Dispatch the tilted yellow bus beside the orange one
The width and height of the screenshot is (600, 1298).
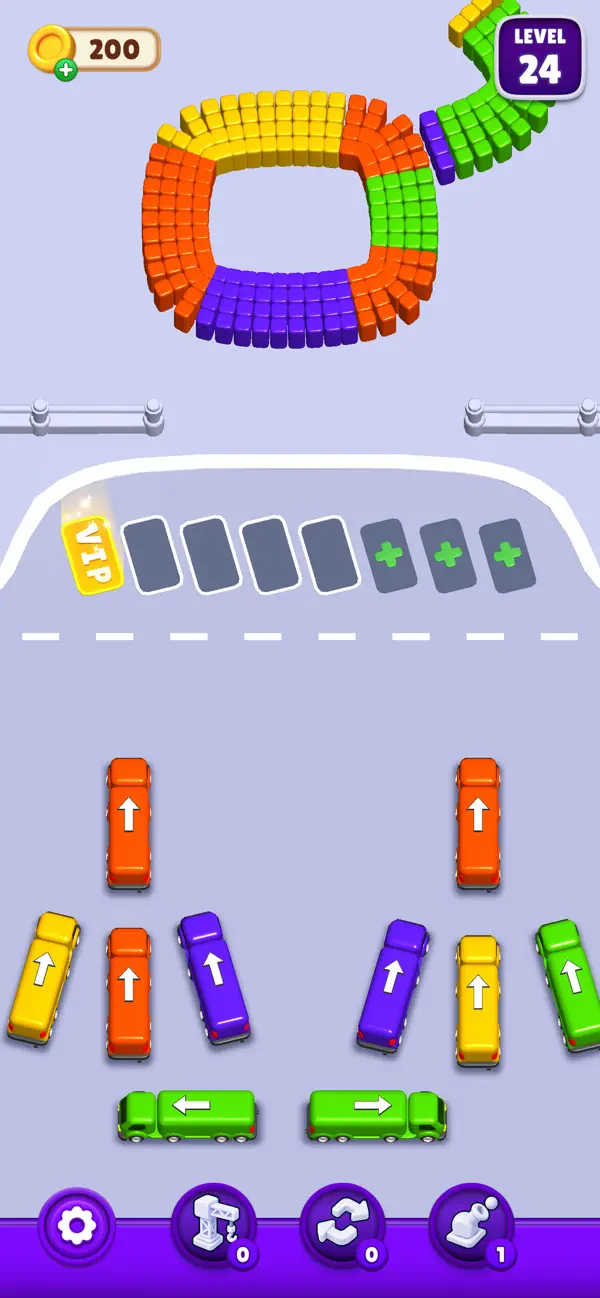(43, 978)
